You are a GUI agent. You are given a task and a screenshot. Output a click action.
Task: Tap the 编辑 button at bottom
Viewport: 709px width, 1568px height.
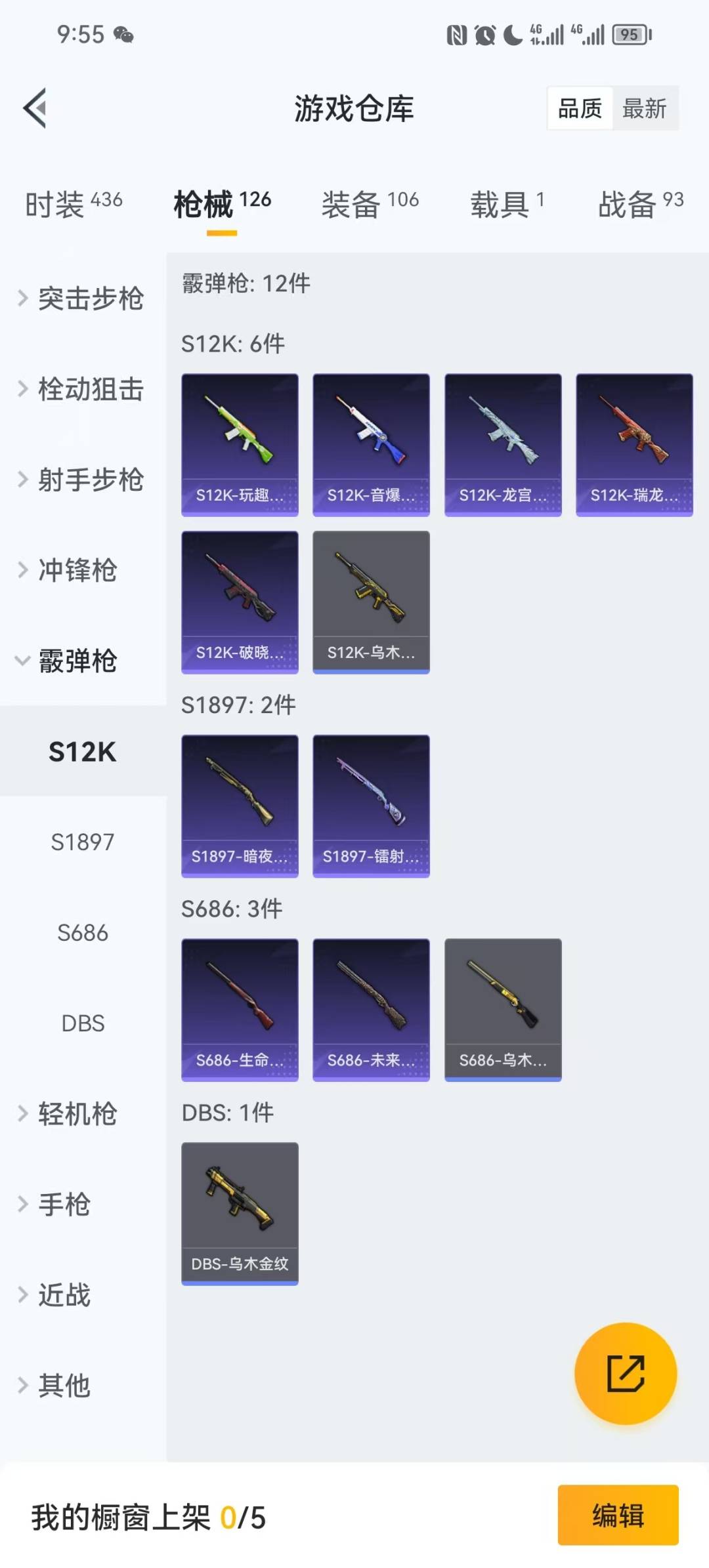click(616, 1517)
